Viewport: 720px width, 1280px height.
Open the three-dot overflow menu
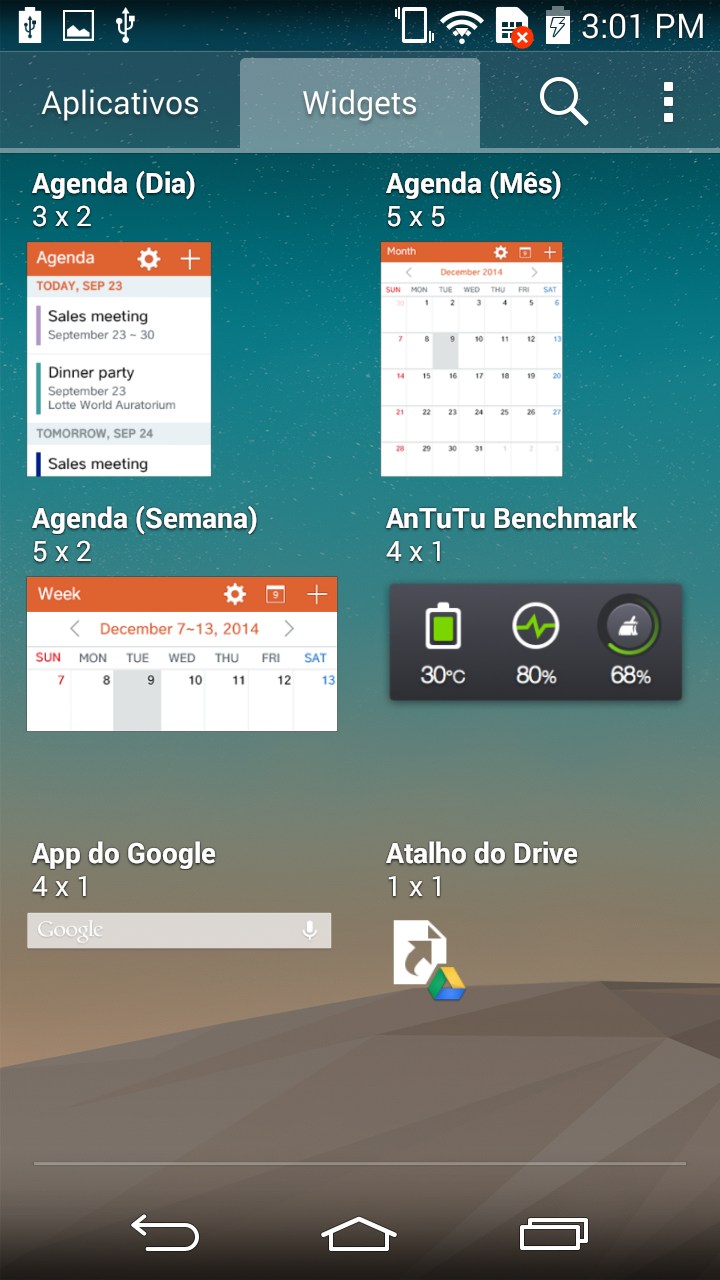point(668,102)
